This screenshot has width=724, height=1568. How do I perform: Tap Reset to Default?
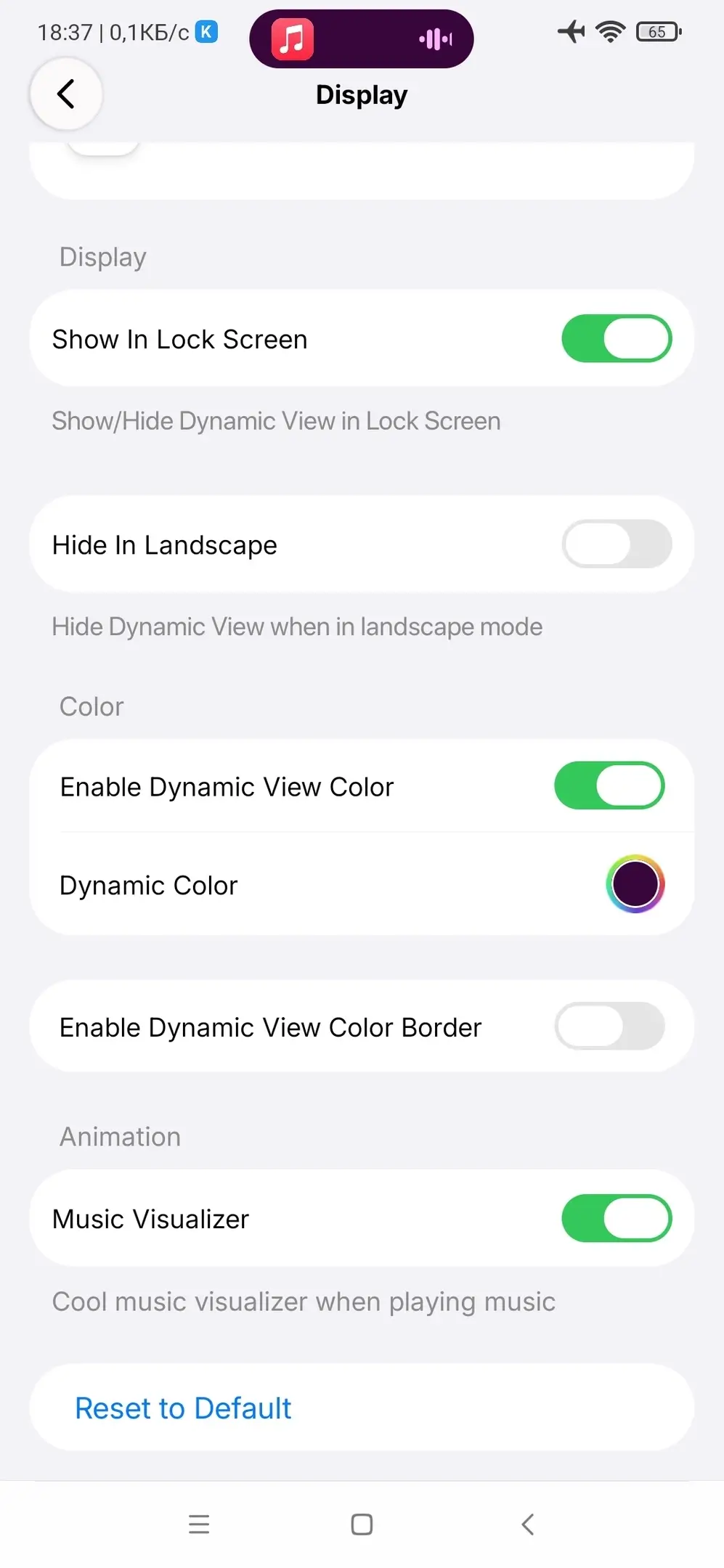[183, 1408]
